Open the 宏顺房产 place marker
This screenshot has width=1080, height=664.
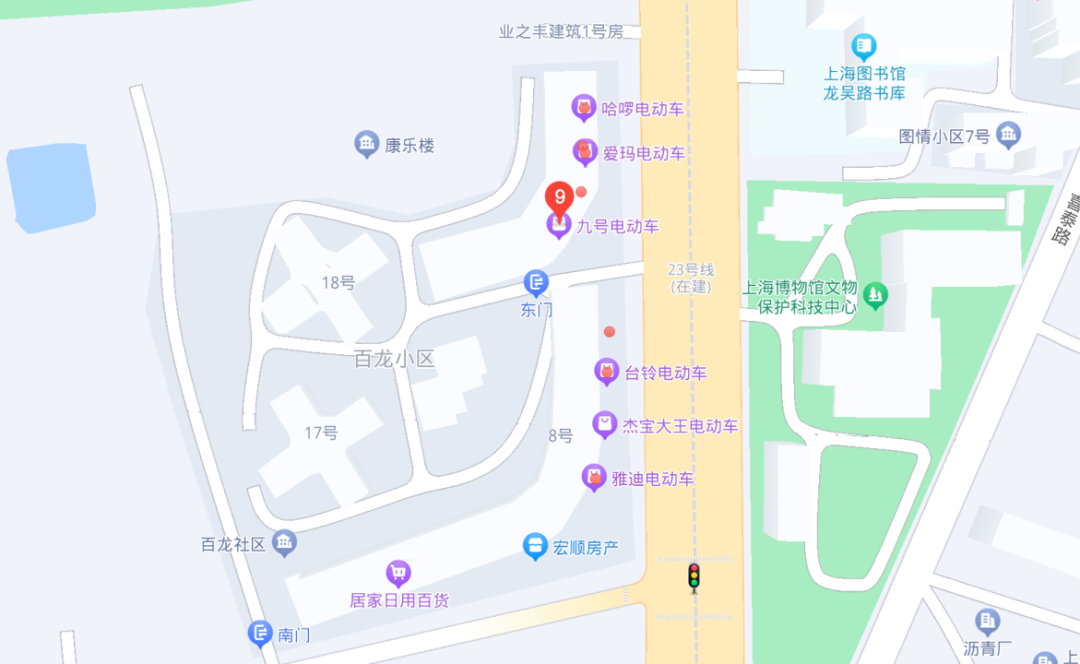coord(536,547)
